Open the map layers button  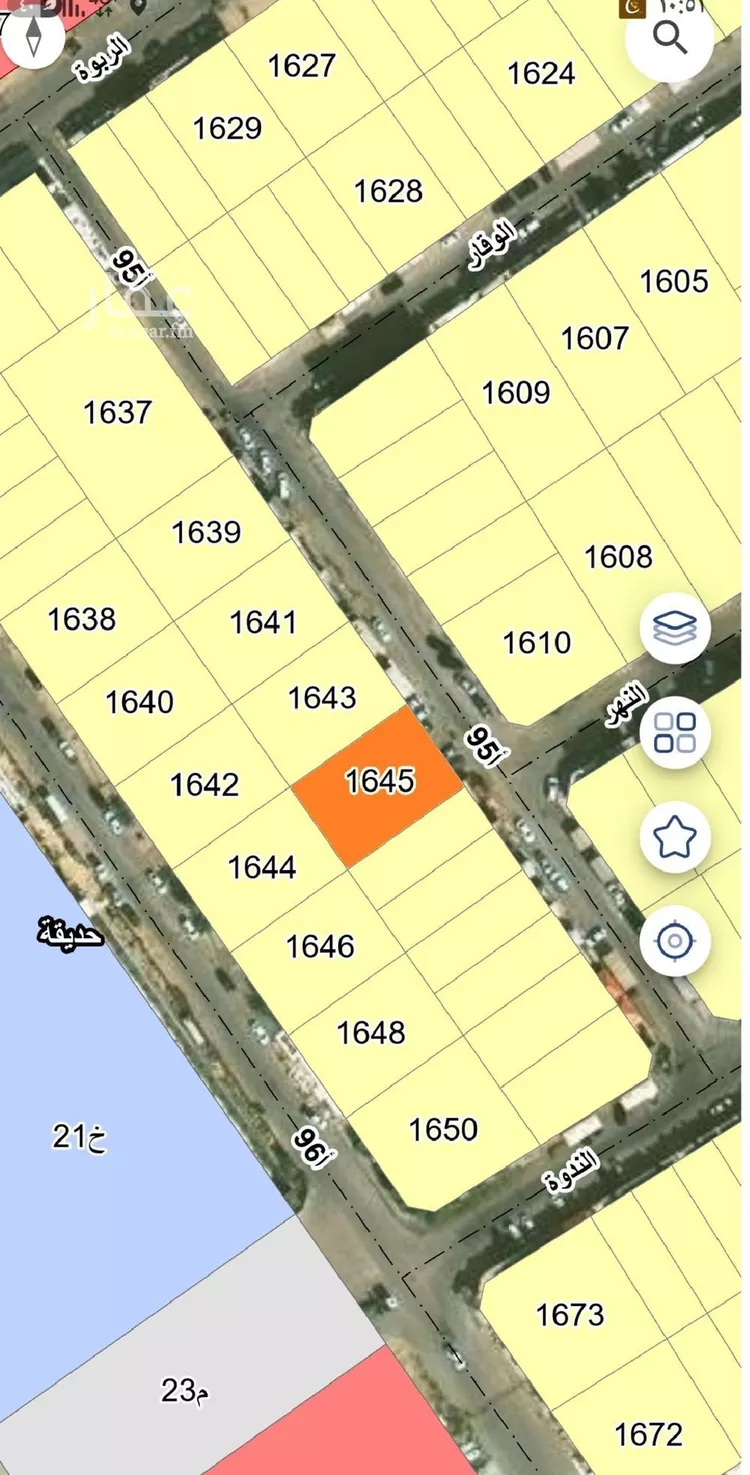pos(675,628)
